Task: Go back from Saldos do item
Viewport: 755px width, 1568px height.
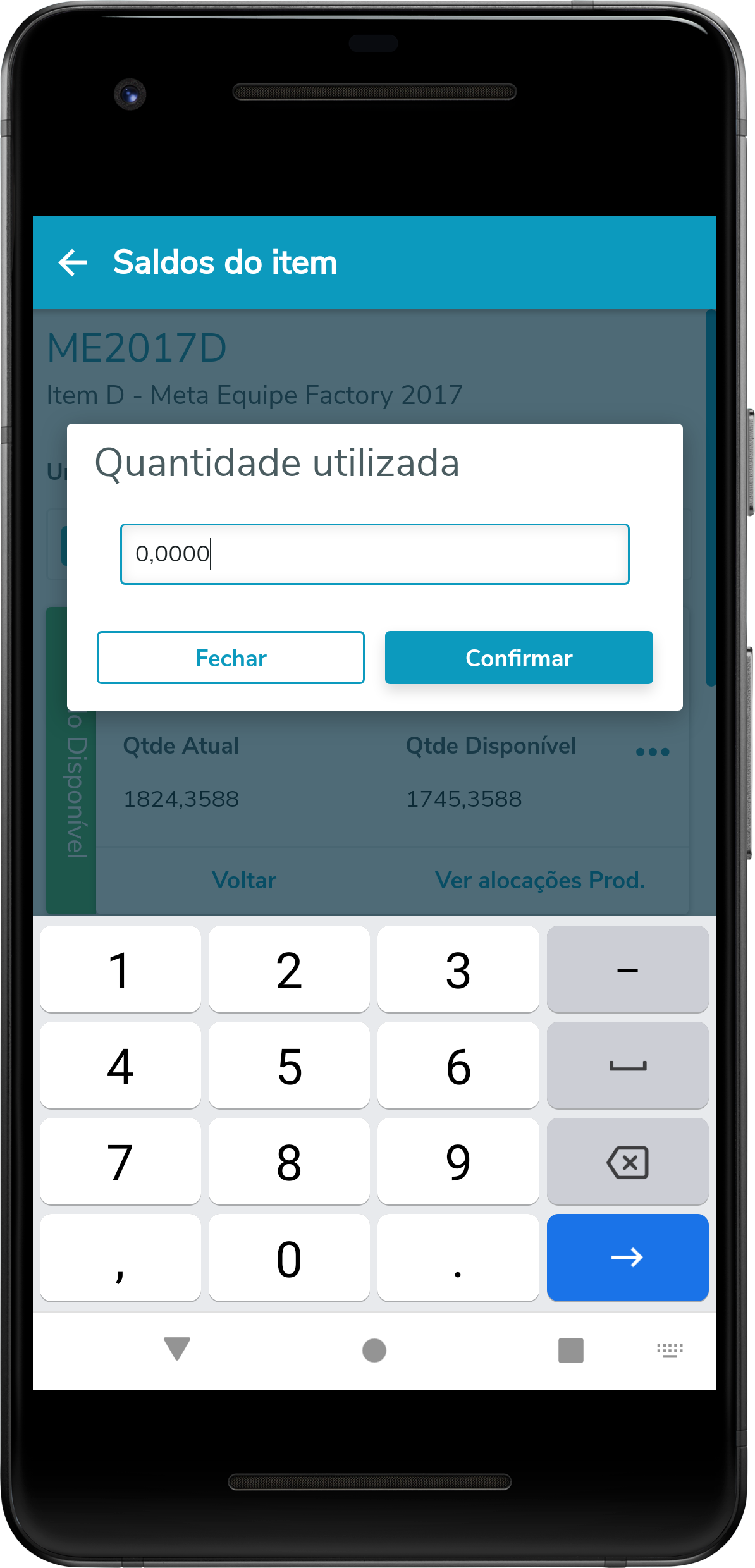Action: [73, 262]
